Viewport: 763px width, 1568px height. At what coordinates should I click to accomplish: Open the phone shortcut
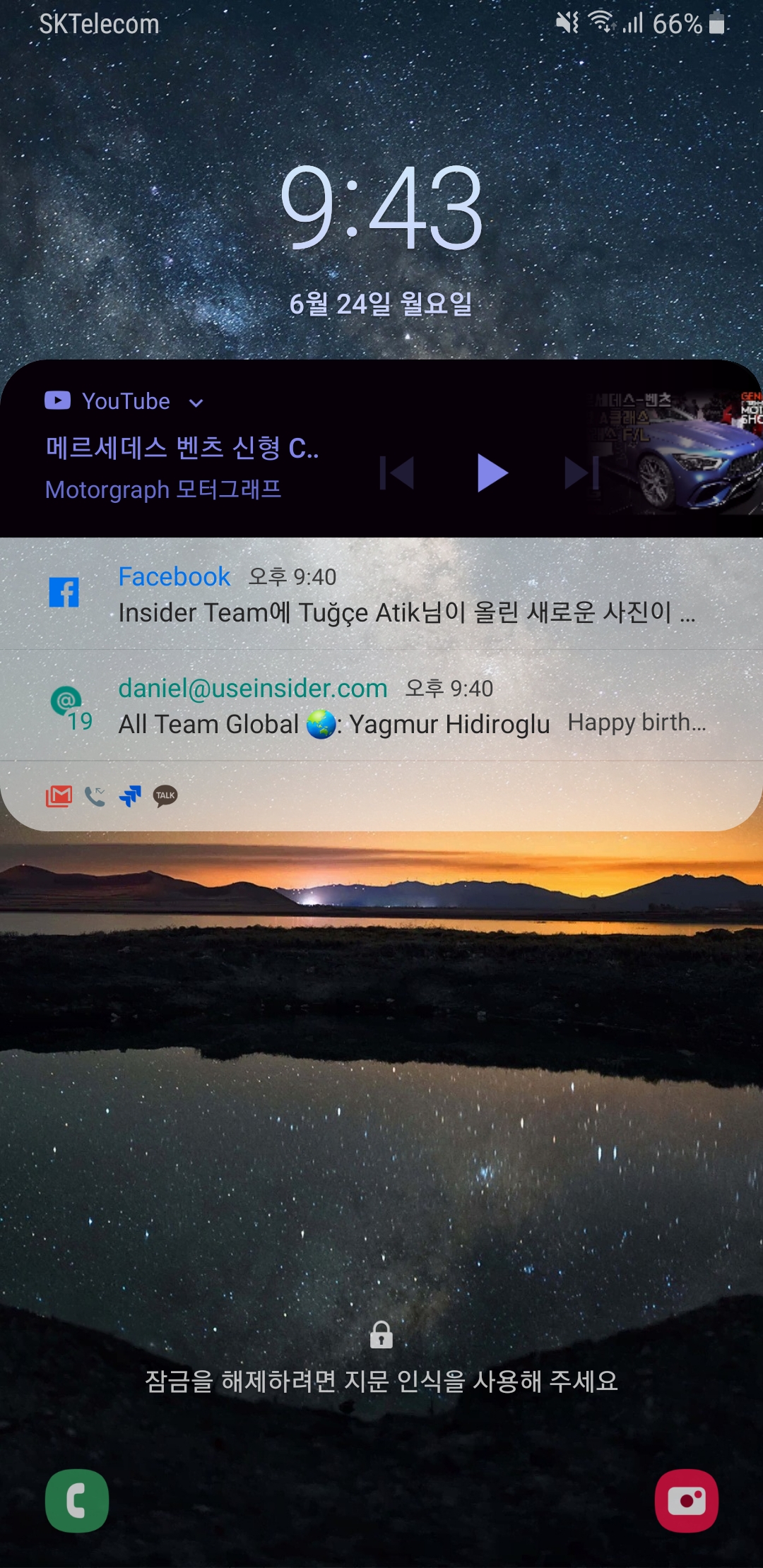click(x=77, y=1500)
